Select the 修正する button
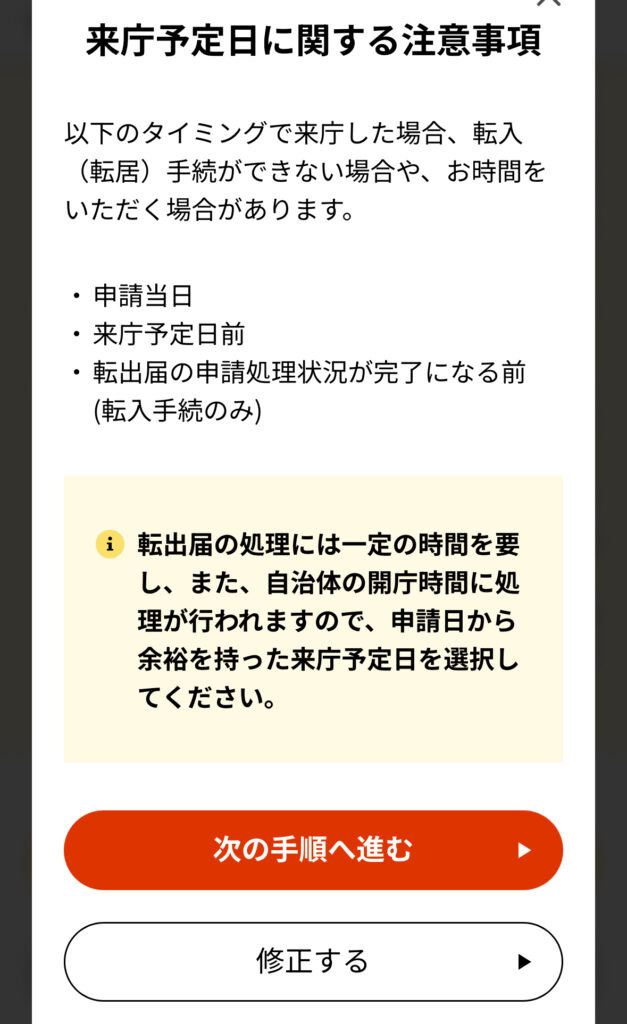Screen dimensions: 627x1024 point(313,961)
